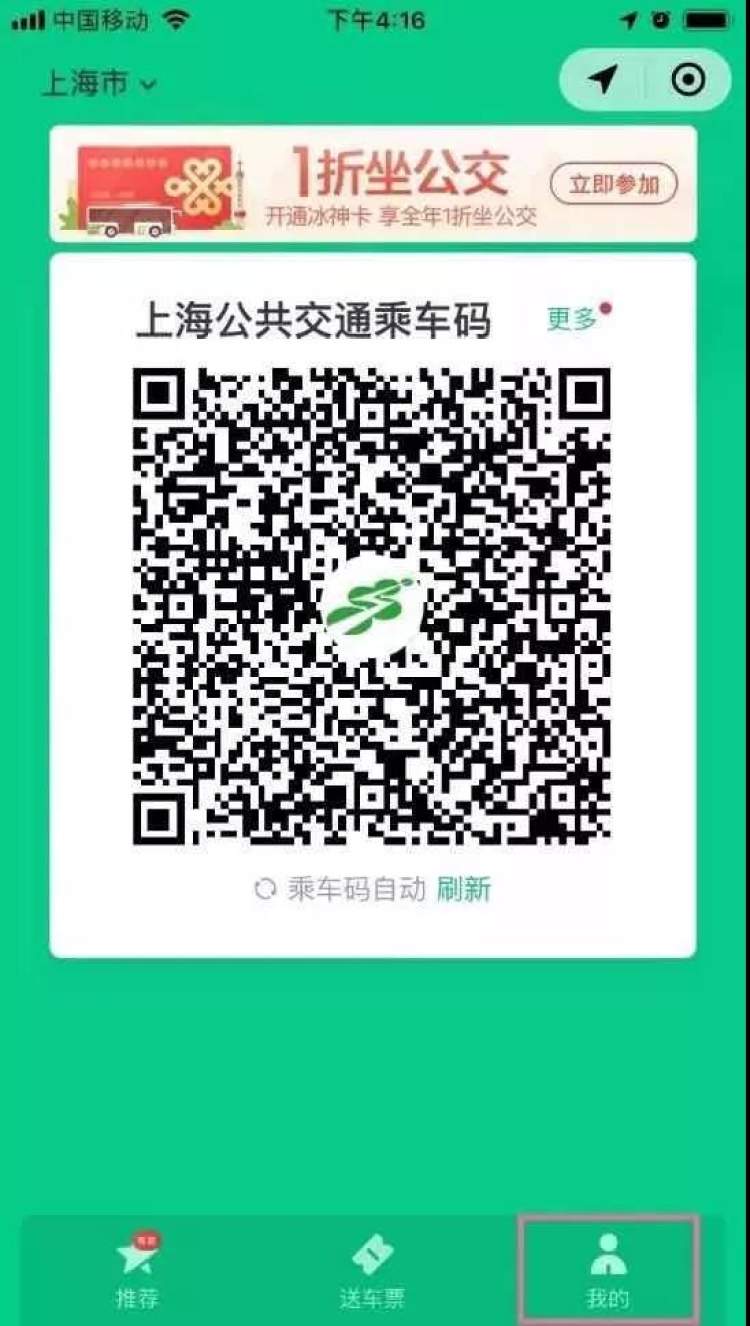Tap the location arrow icon

pos(603,80)
